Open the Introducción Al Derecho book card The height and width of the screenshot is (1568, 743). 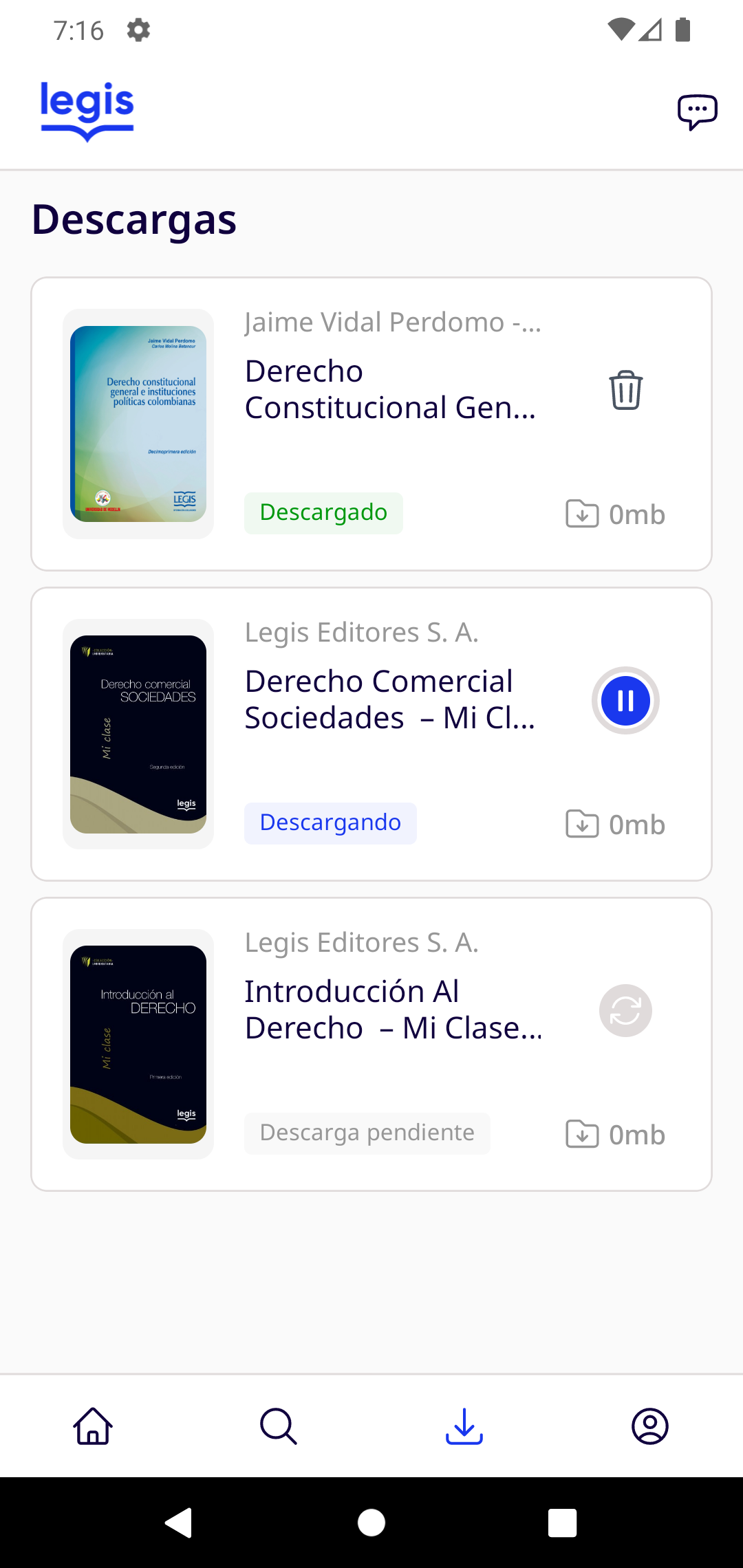(393, 1010)
